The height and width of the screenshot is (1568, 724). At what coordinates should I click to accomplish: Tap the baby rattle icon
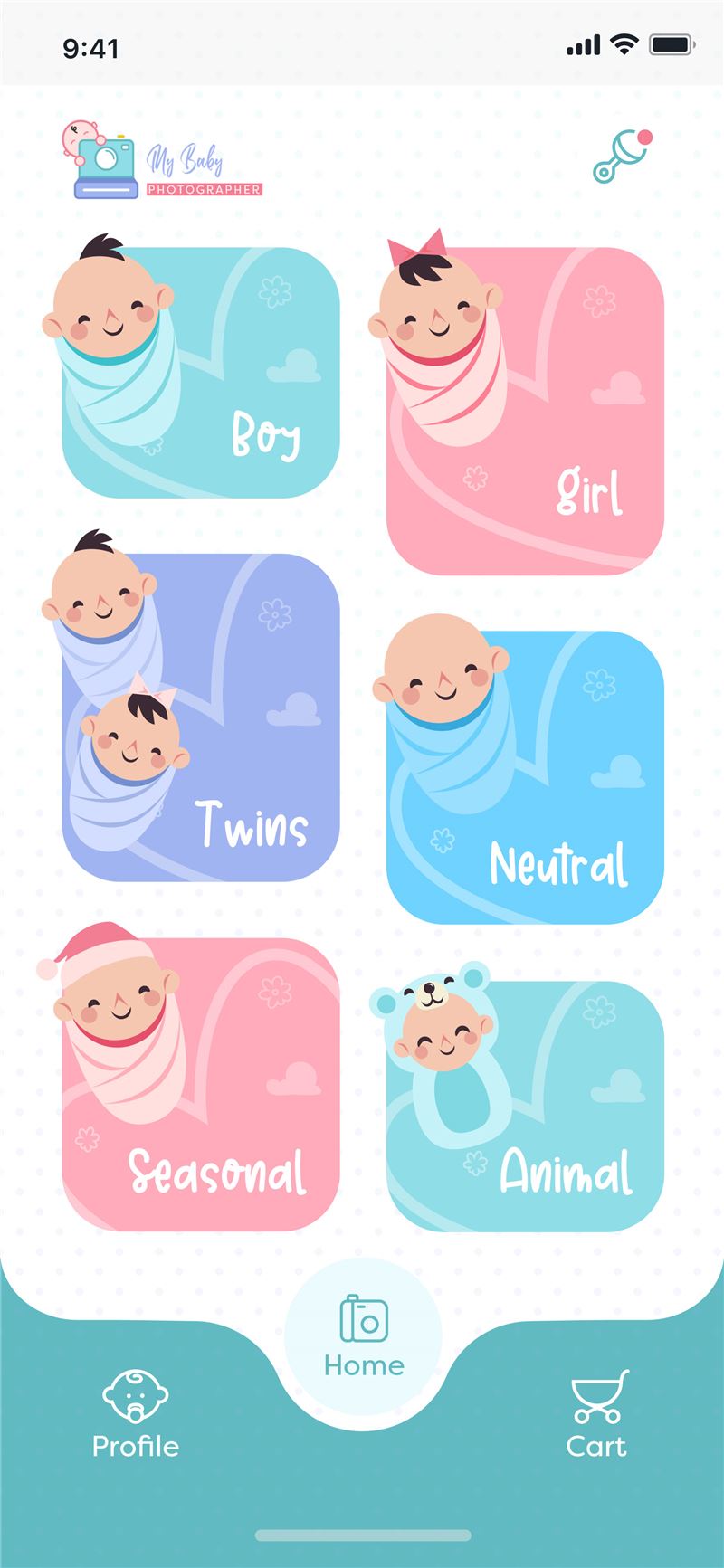click(x=623, y=156)
